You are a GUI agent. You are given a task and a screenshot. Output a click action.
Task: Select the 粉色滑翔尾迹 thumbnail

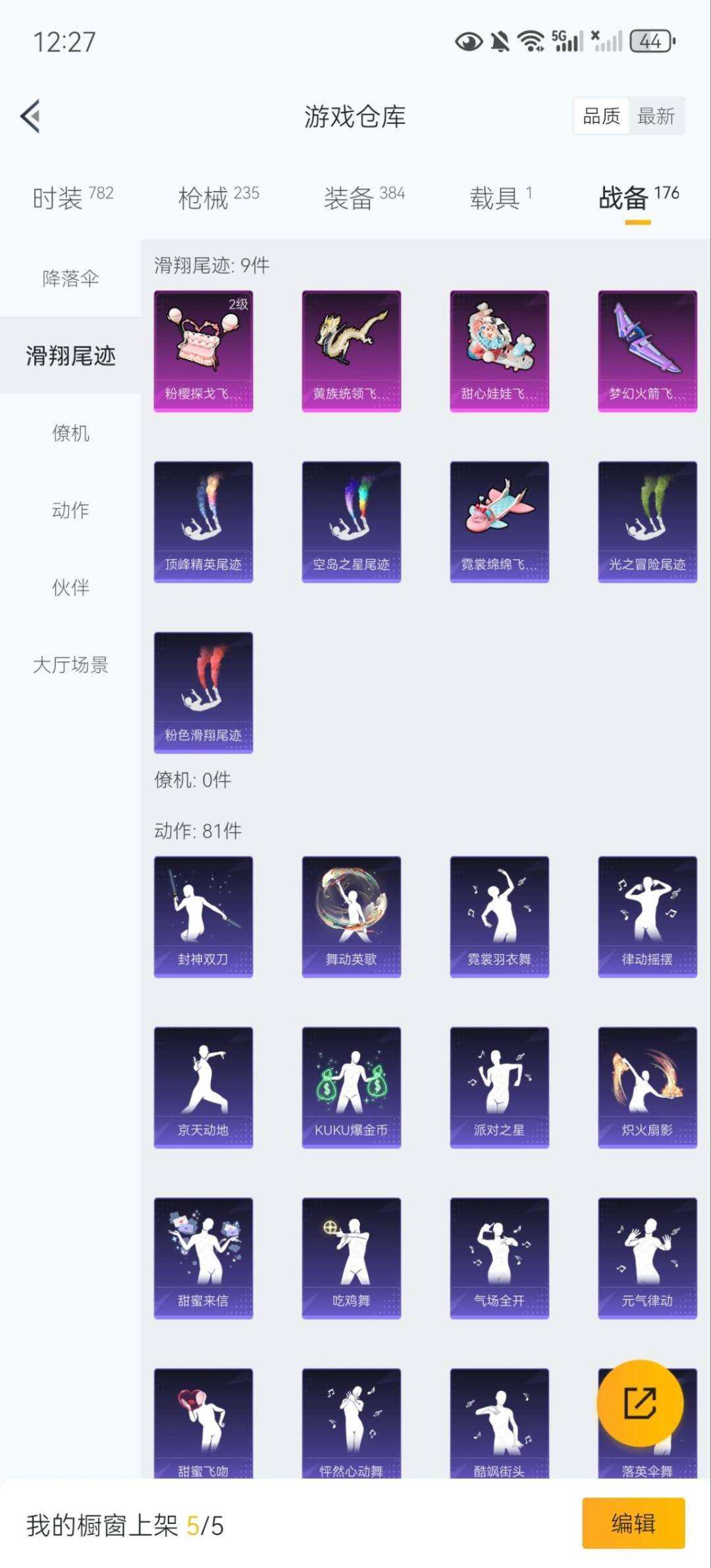tap(203, 691)
